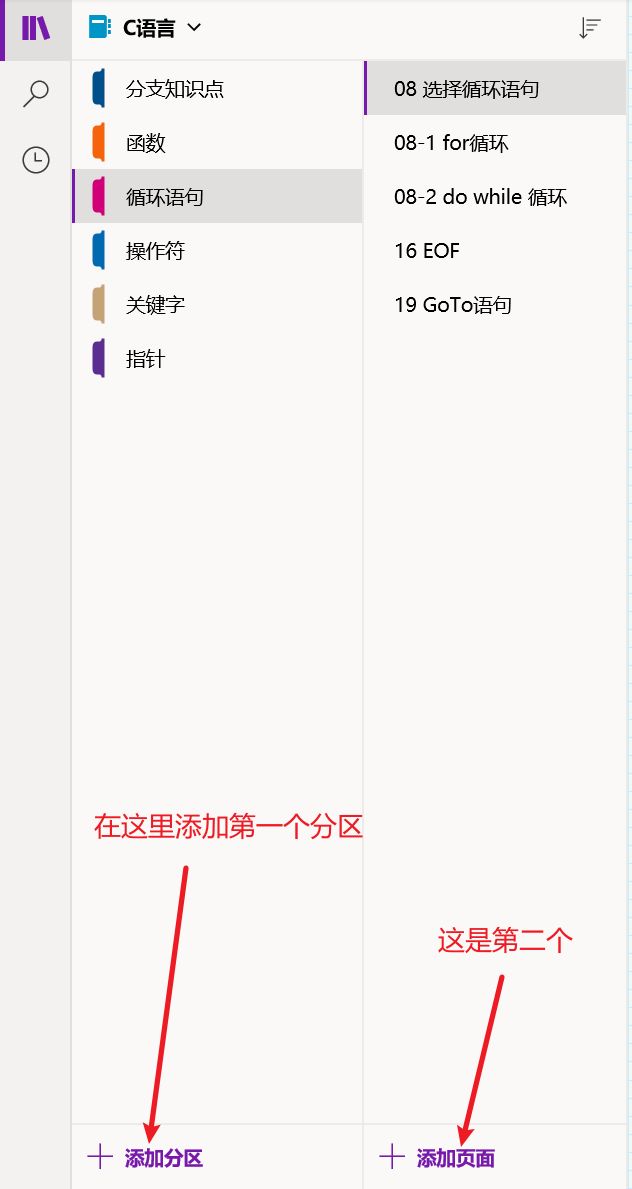Open the notebooks library icon

coord(36,29)
